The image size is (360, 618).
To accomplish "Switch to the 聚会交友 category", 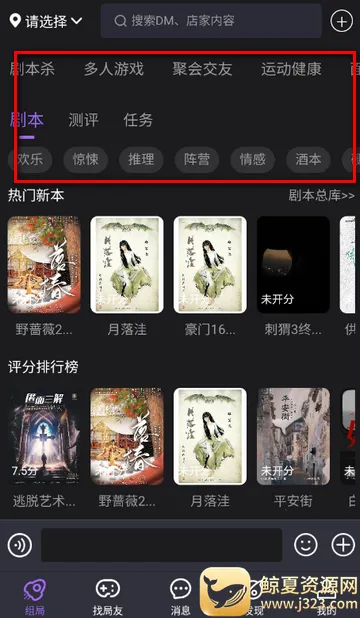I will click(202, 69).
